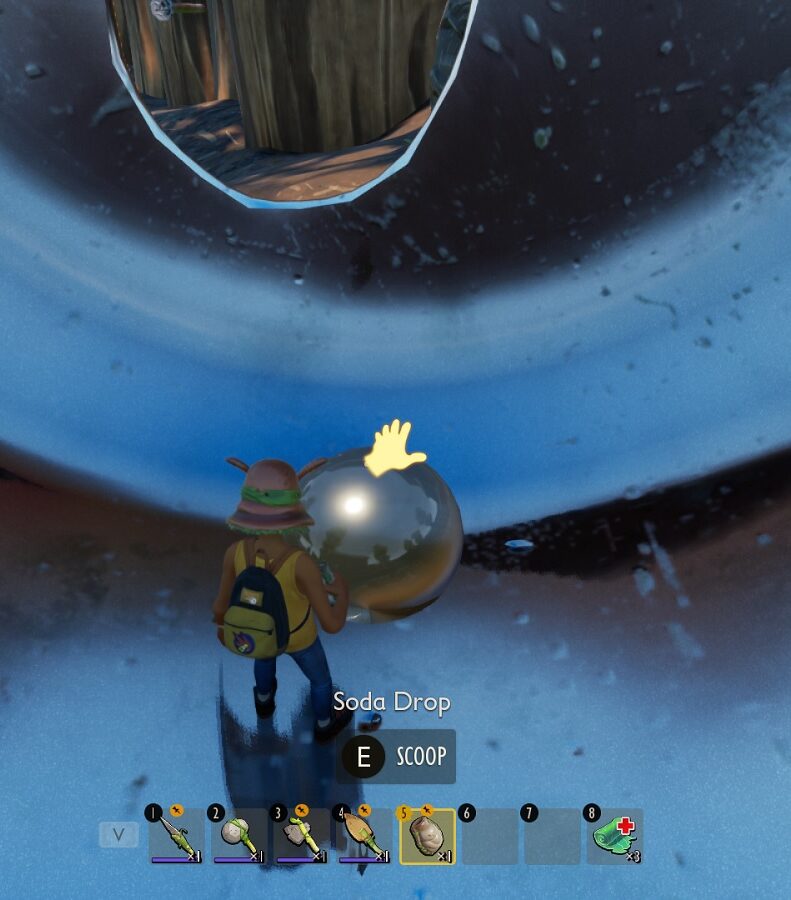This screenshot has width=791, height=900.
Task: Activate the E Scoop prompt for Soda Drop
Action: (x=396, y=757)
